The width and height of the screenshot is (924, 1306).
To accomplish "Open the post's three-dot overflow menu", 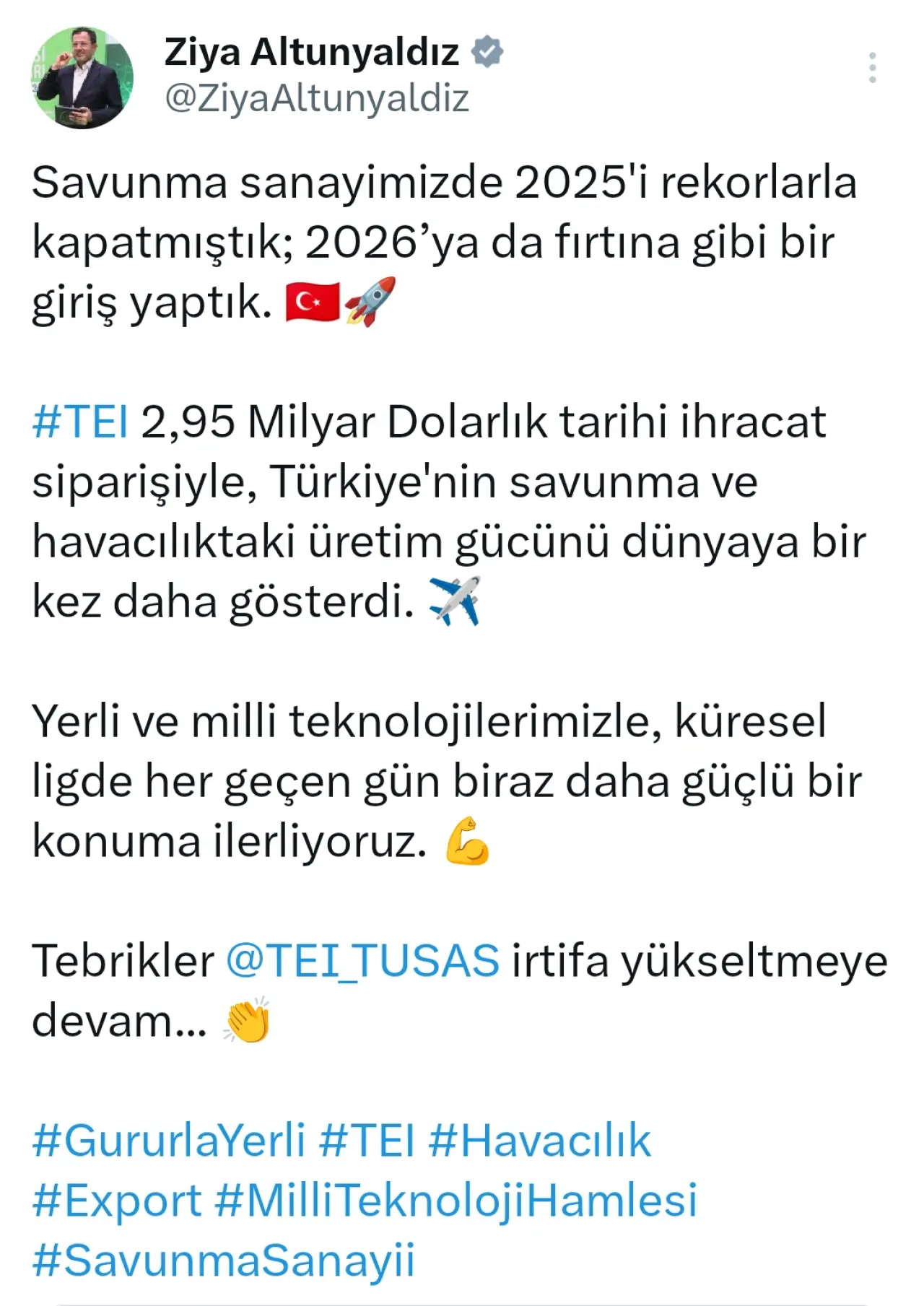I will (x=872, y=68).
